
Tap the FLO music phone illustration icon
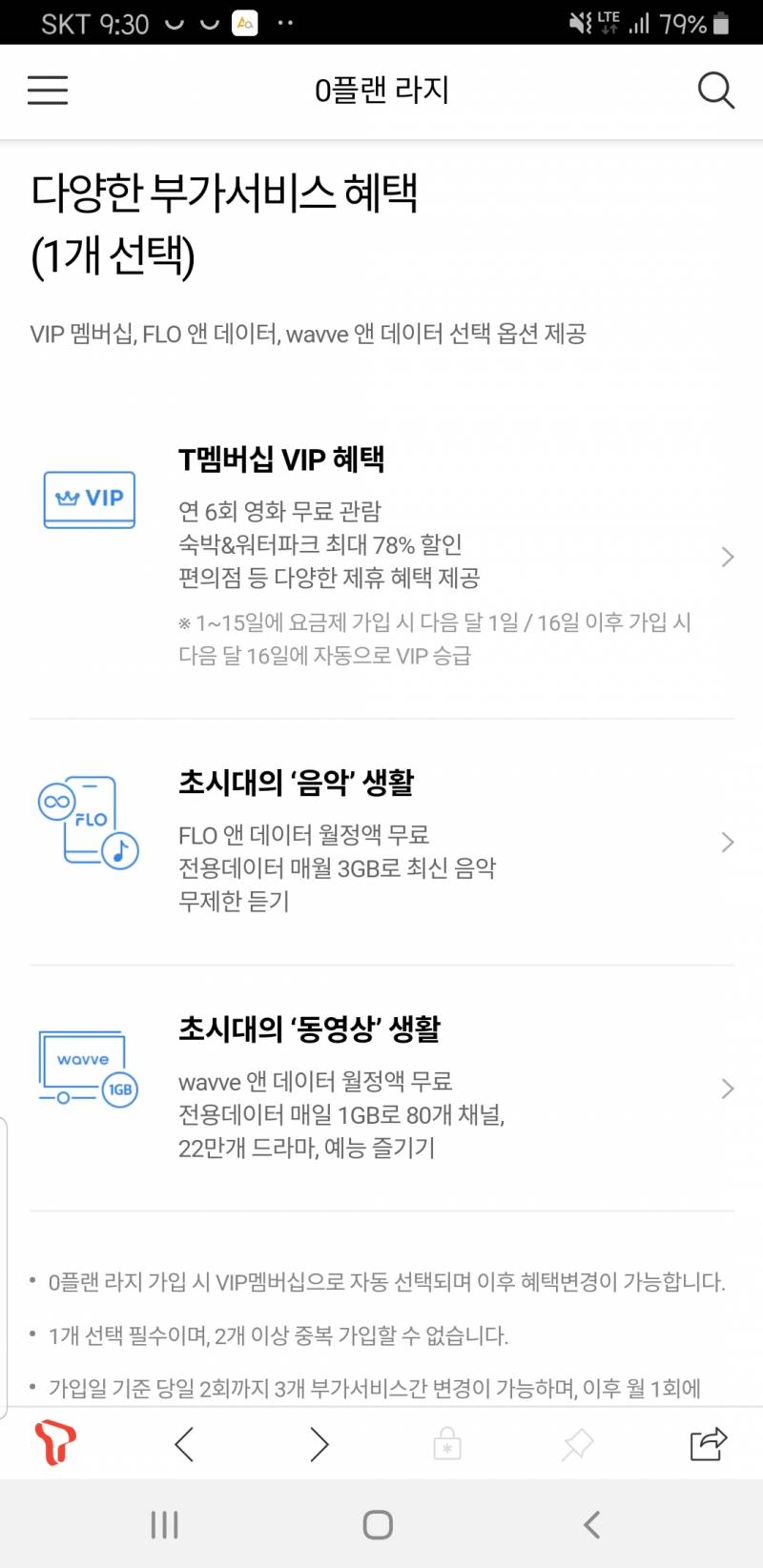(89, 822)
